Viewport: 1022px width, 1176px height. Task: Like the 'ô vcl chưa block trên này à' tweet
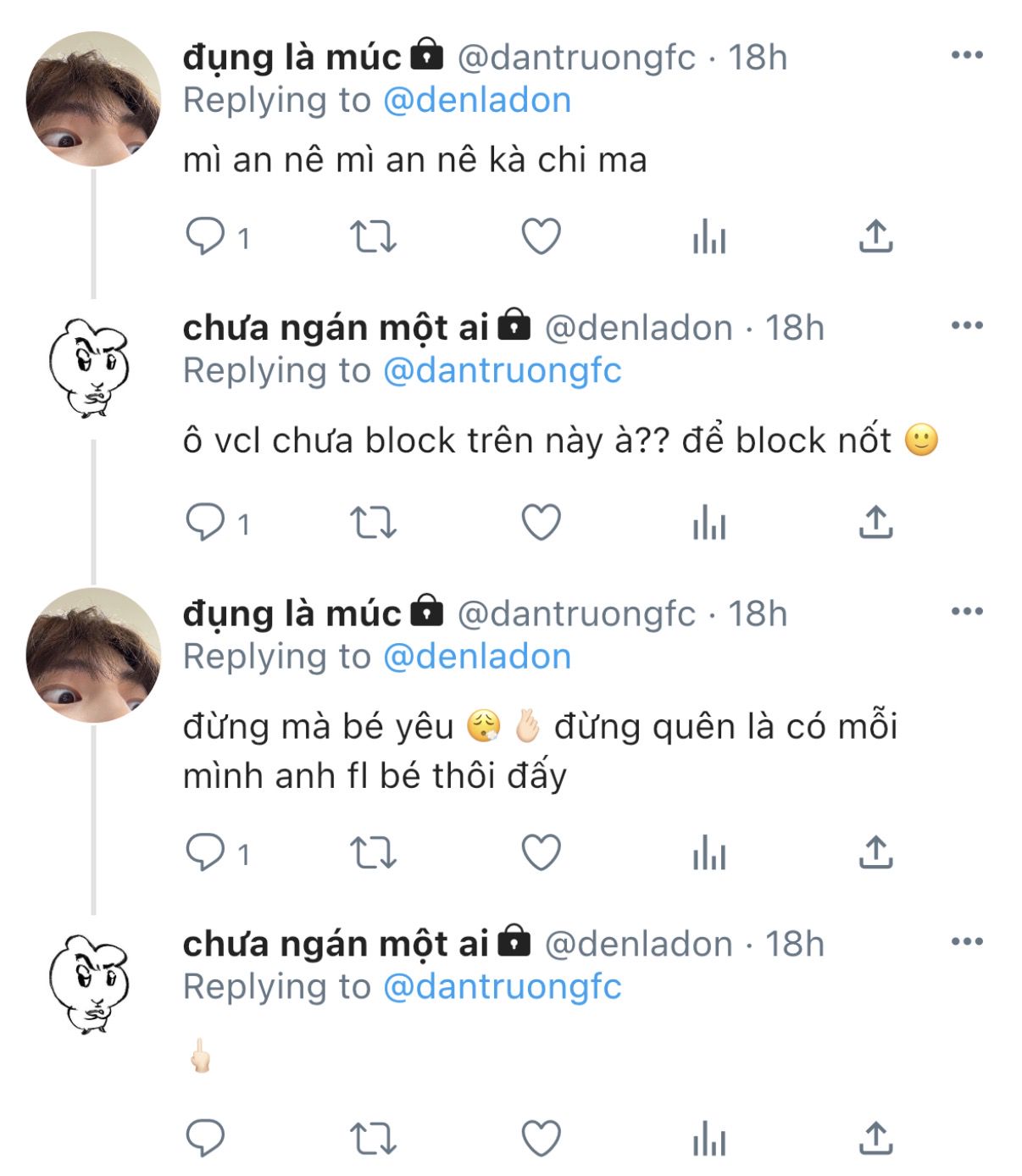(x=541, y=523)
